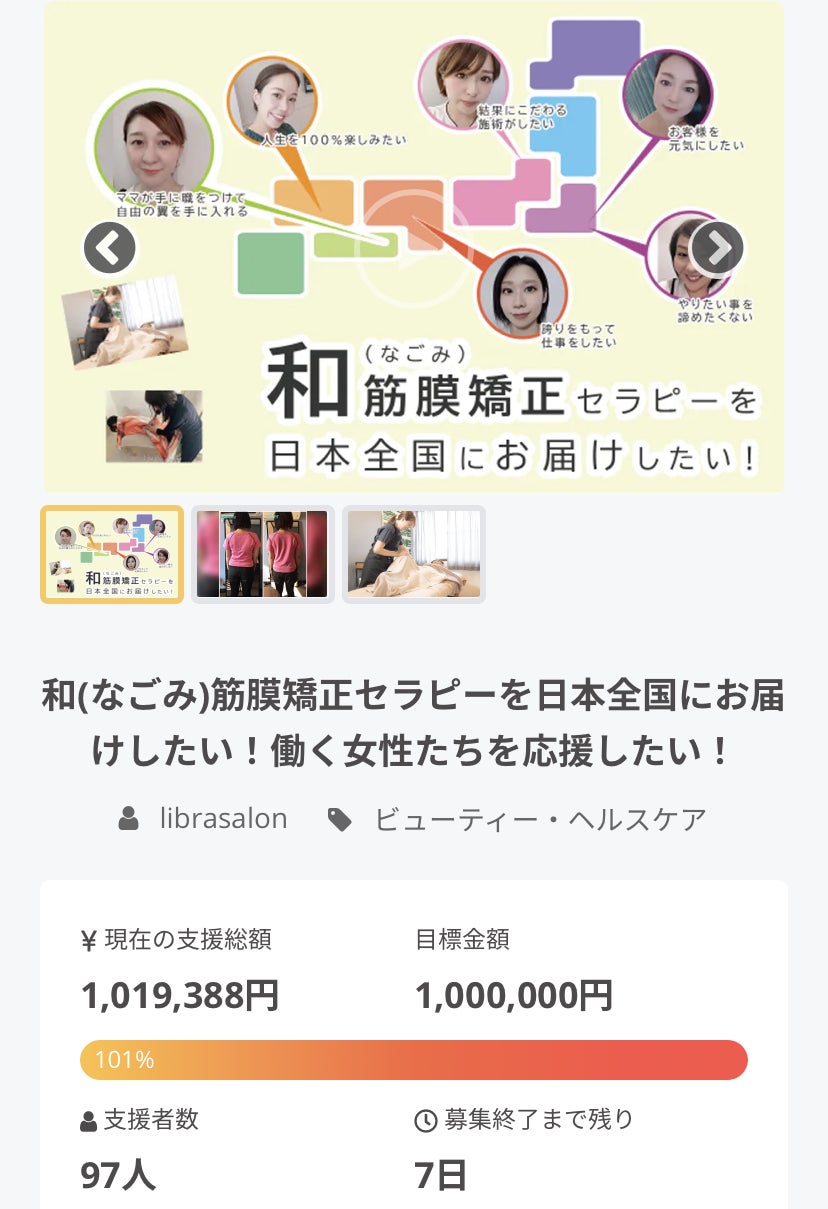Select the pink shirts back-view thumbnail
This screenshot has width=828, height=1209.
(263, 554)
